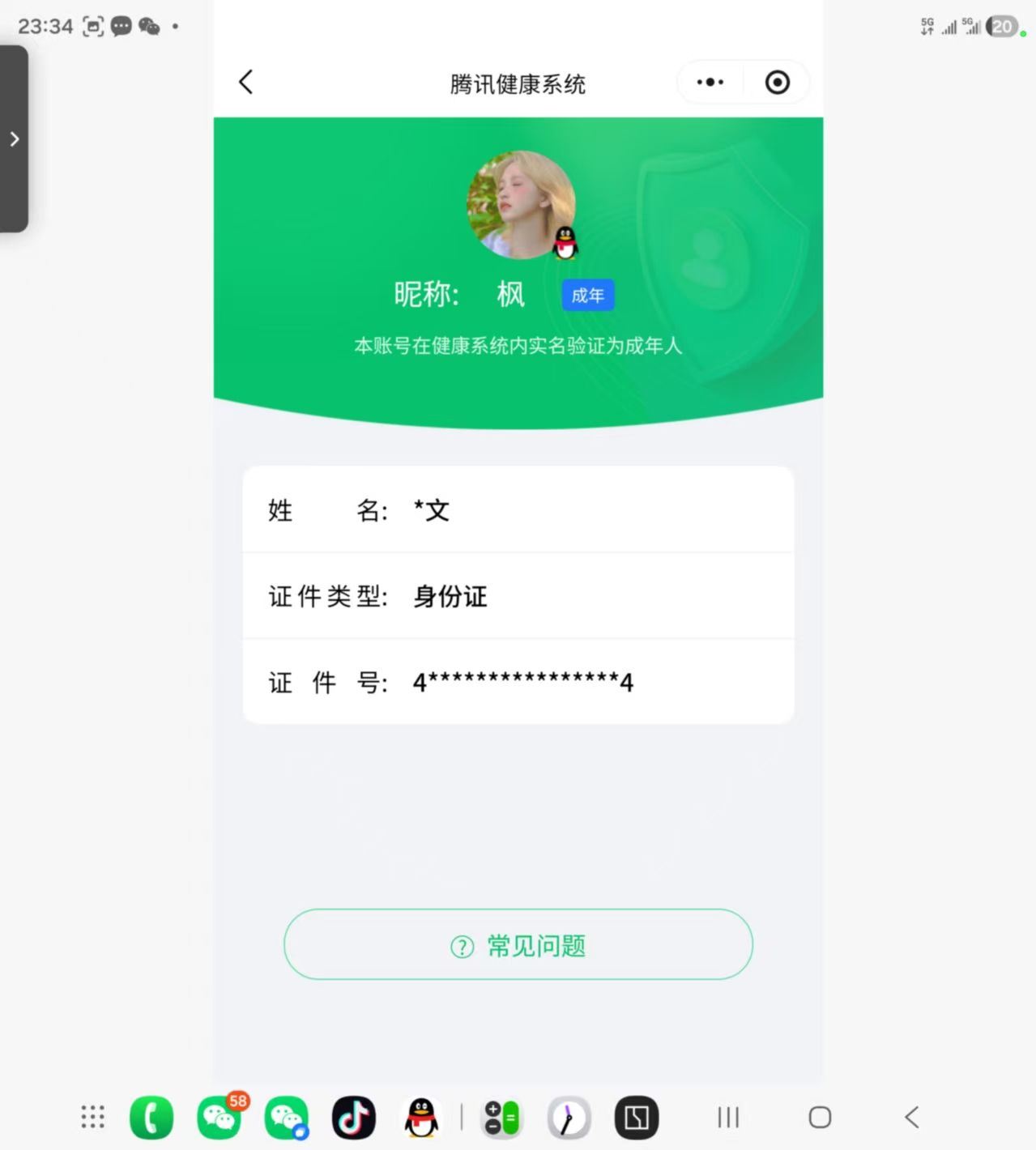Expand the side edge panel handle
Image resolution: width=1036 pixels, height=1150 pixels.
[14, 138]
